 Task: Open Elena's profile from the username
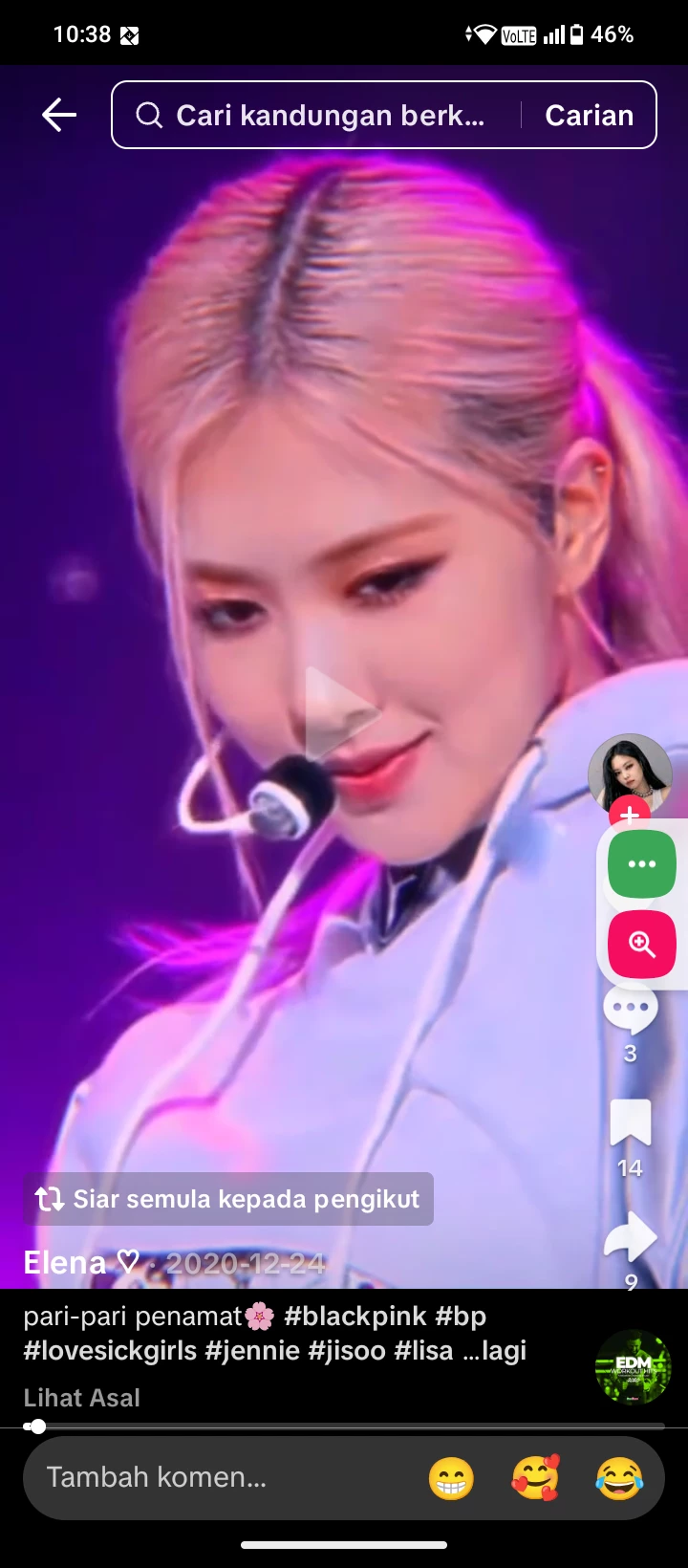[65, 1263]
